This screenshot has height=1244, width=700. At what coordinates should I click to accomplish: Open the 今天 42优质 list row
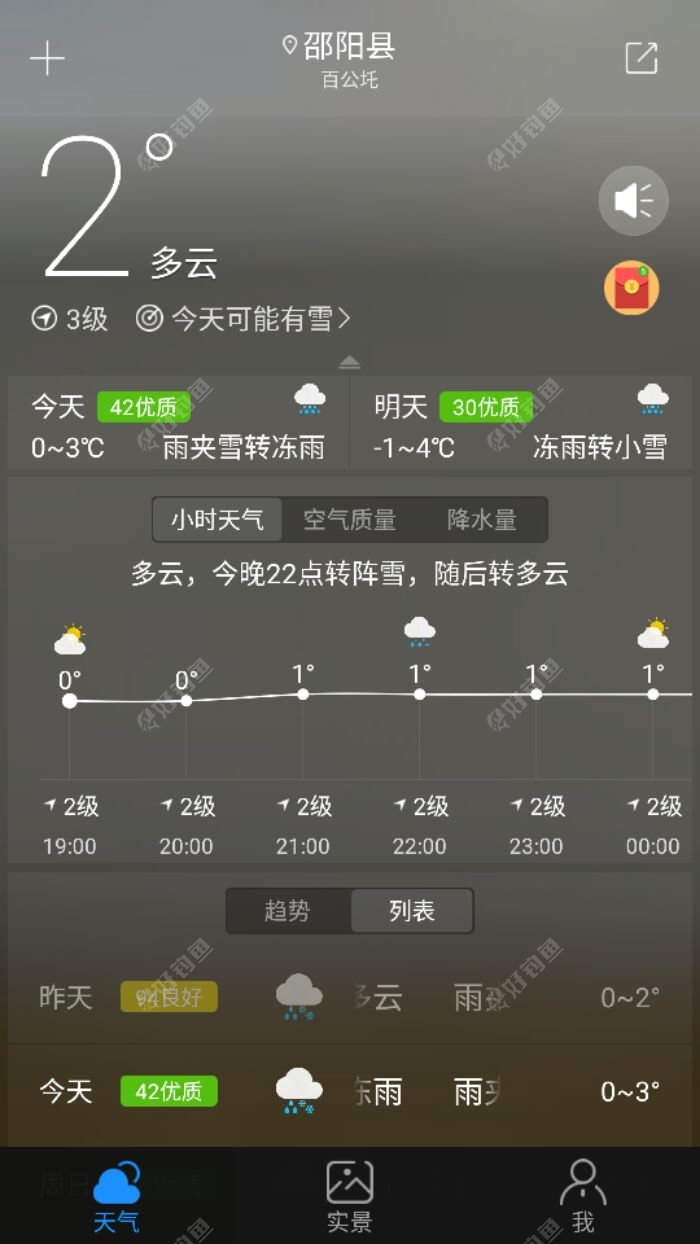pyautogui.click(x=349, y=1091)
